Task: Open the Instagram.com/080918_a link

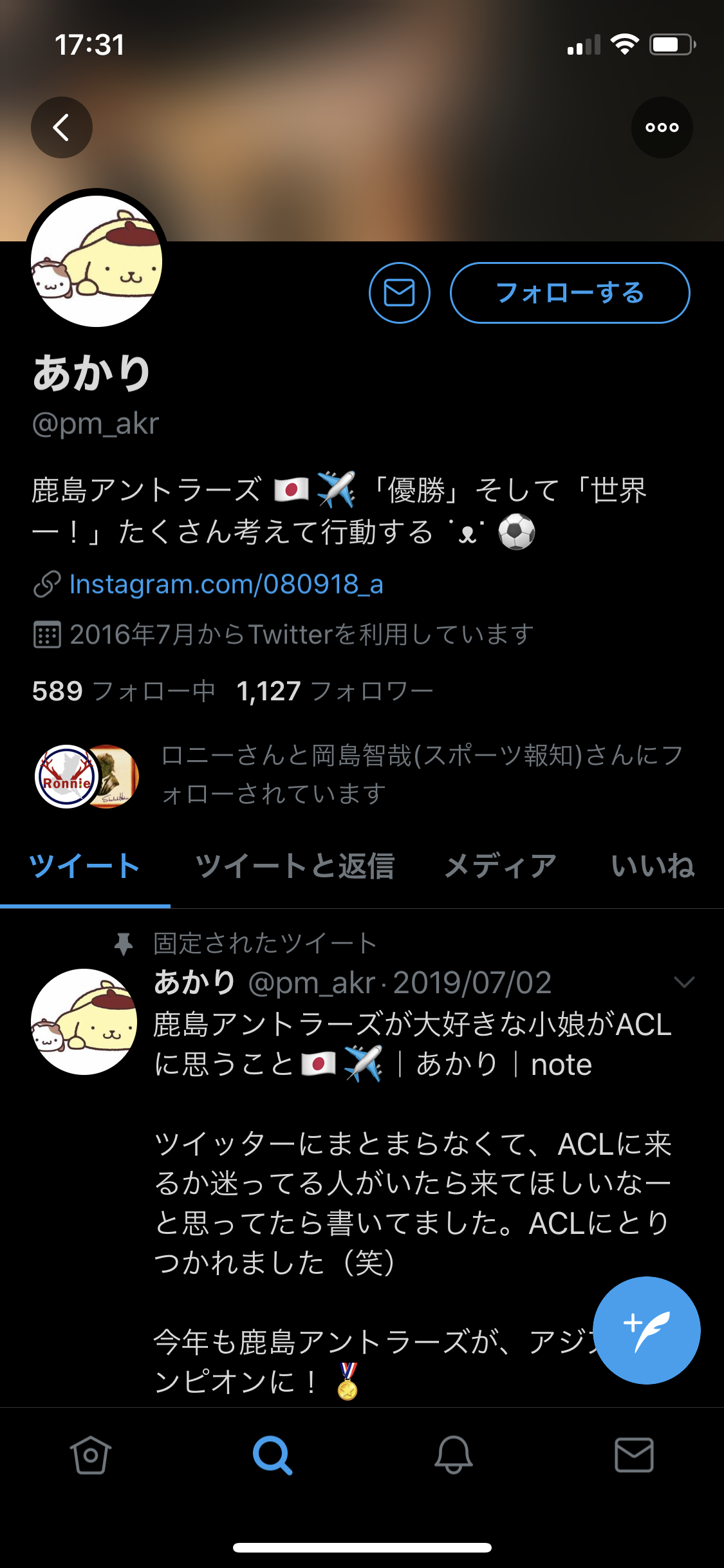Action: point(226,584)
